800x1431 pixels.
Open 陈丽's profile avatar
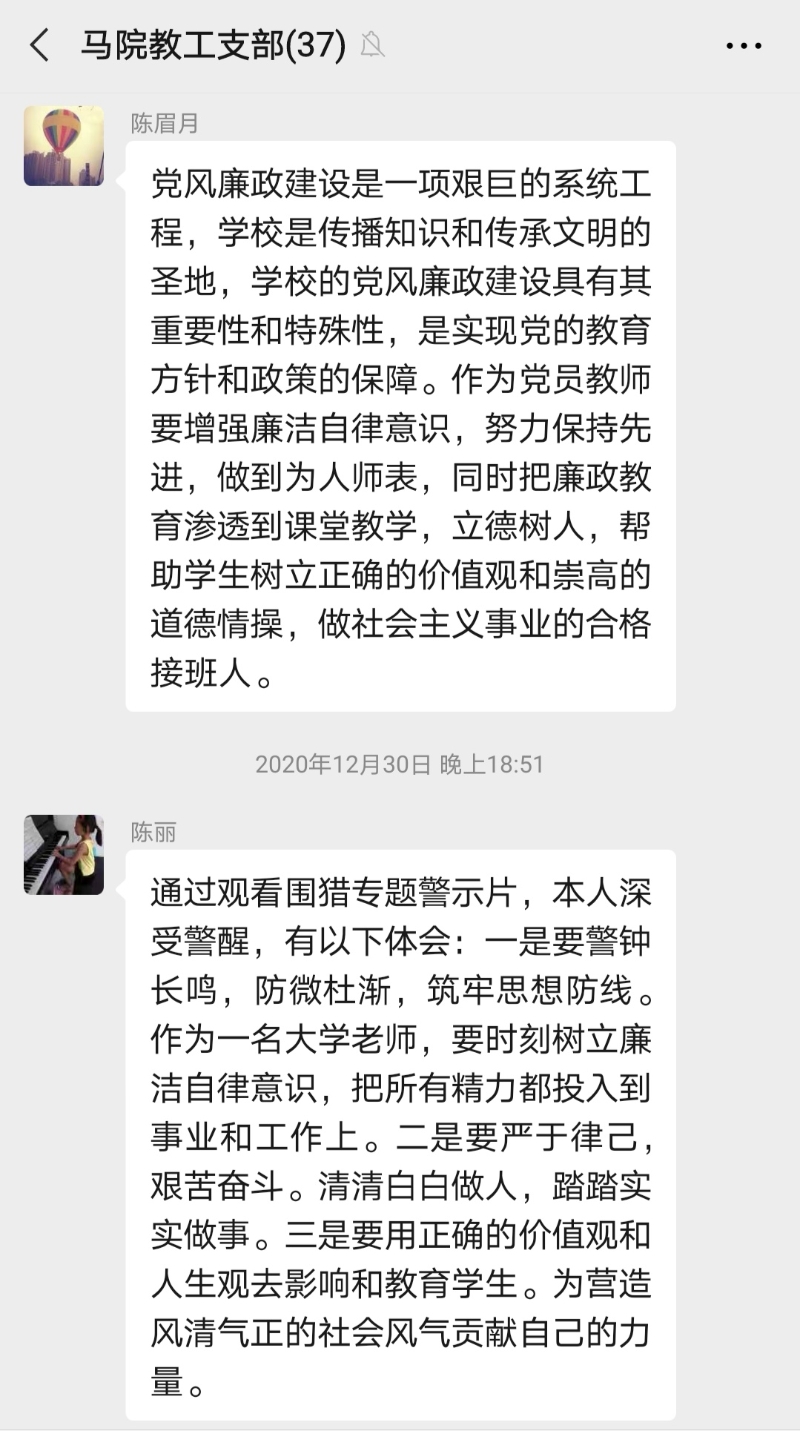(x=64, y=854)
